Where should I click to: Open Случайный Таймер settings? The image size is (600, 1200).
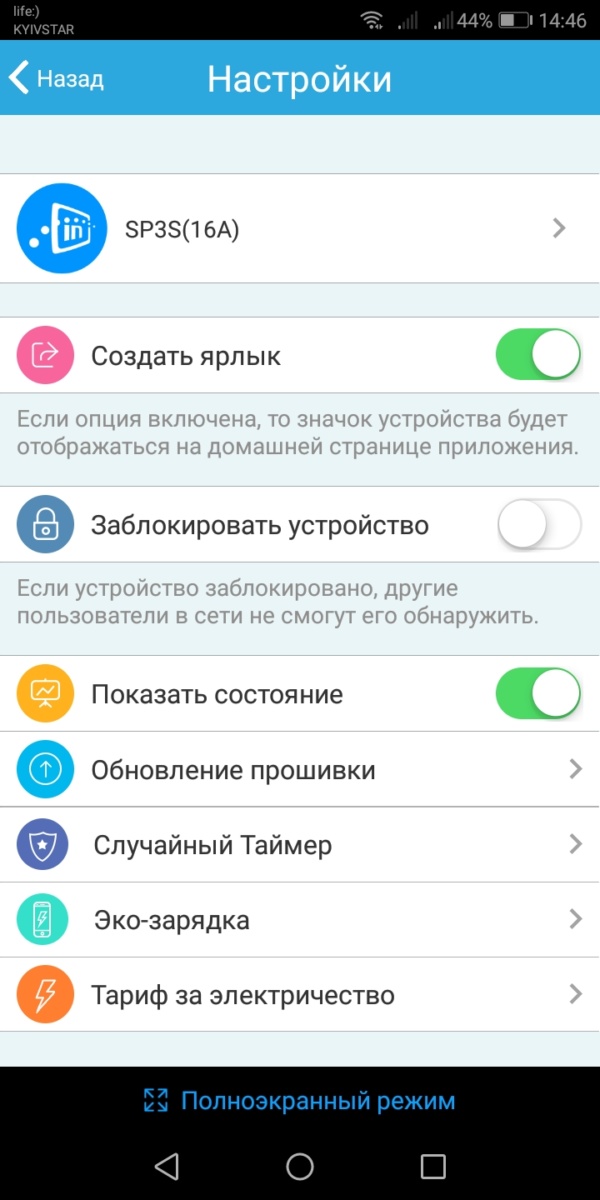(300, 845)
